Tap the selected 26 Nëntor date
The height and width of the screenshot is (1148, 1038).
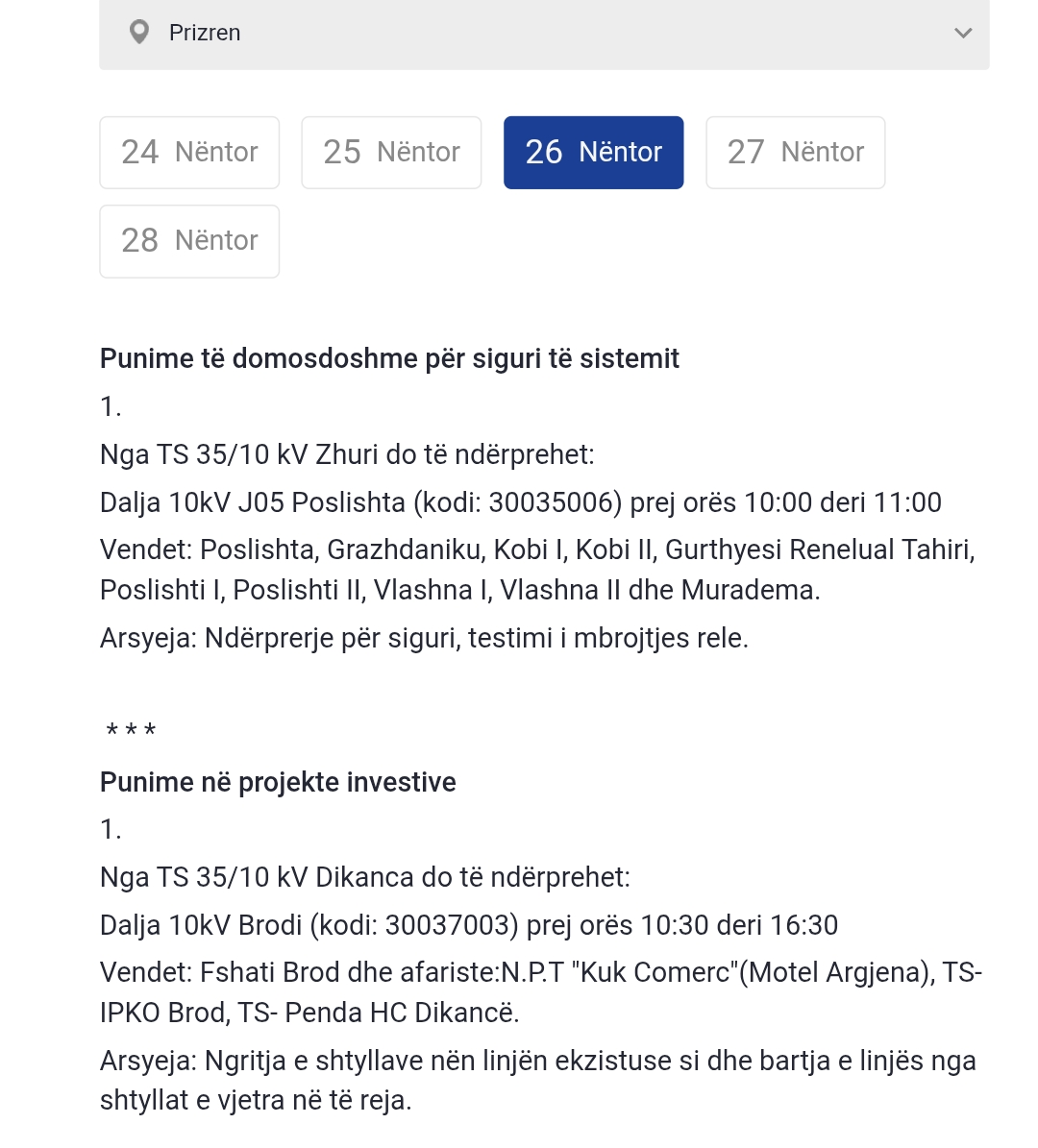[x=593, y=153]
